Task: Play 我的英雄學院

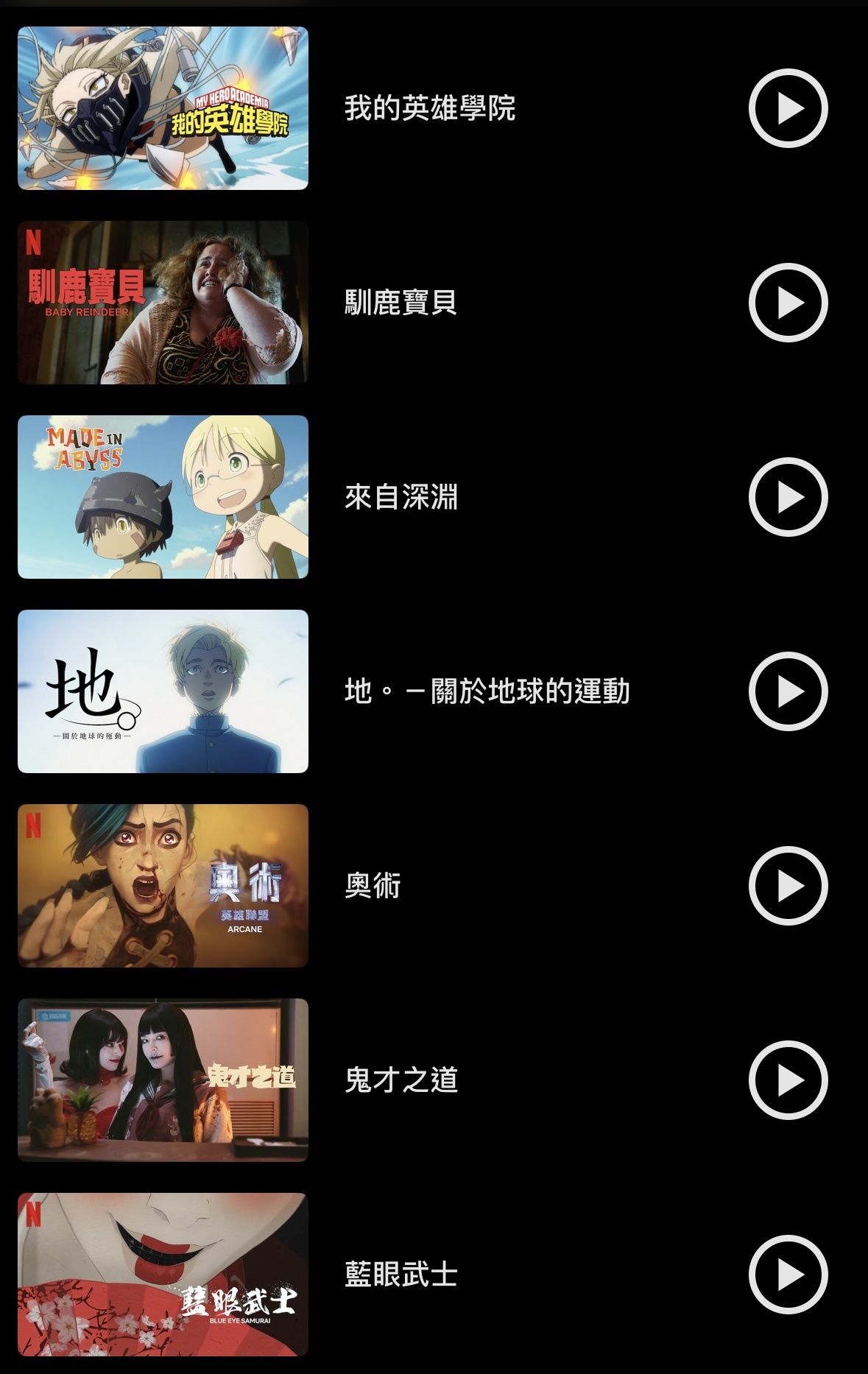Action: 788,108
